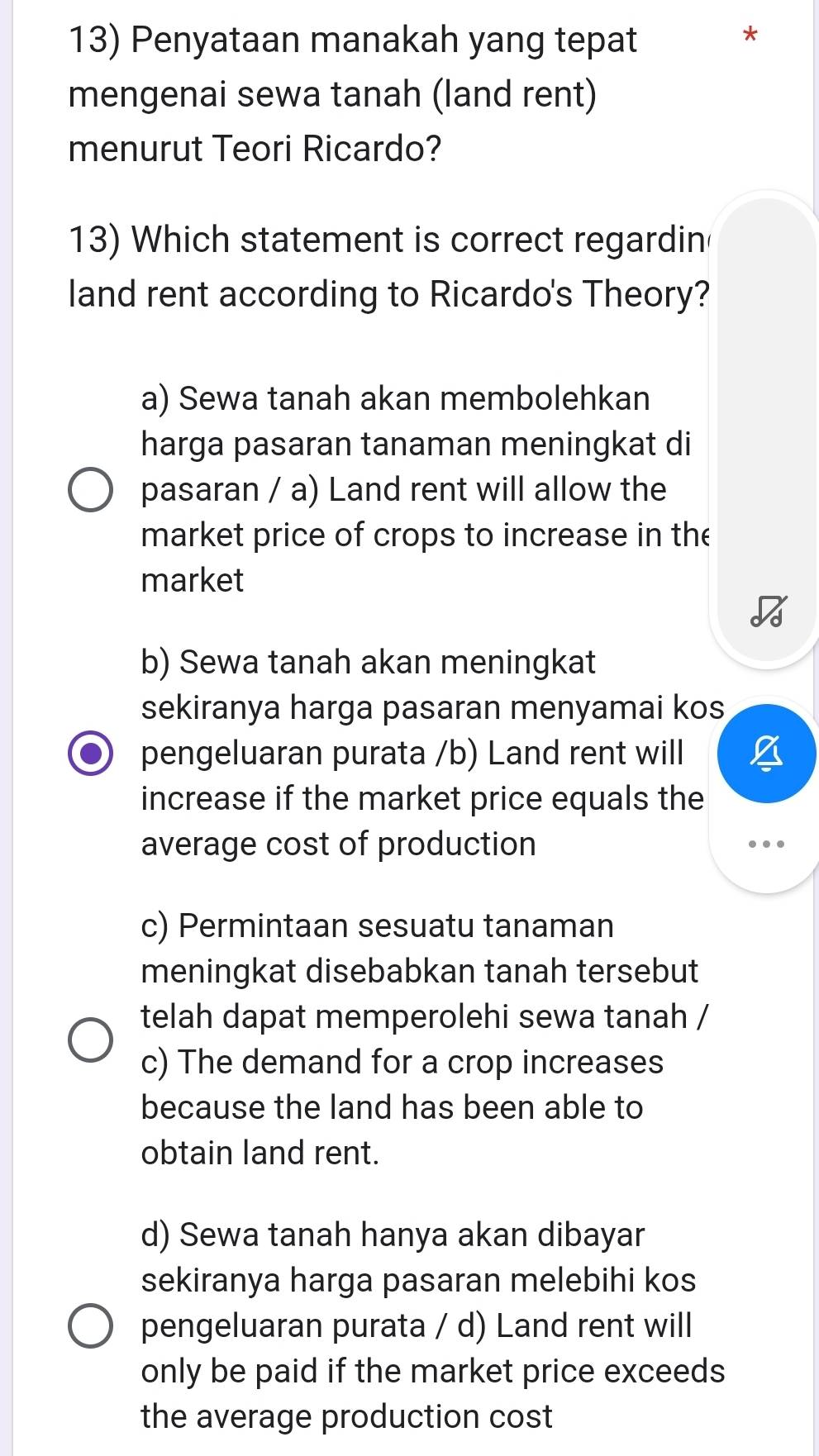Select option a) about crop market price
Screen dimensions: 819x1456
coord(90,490)
